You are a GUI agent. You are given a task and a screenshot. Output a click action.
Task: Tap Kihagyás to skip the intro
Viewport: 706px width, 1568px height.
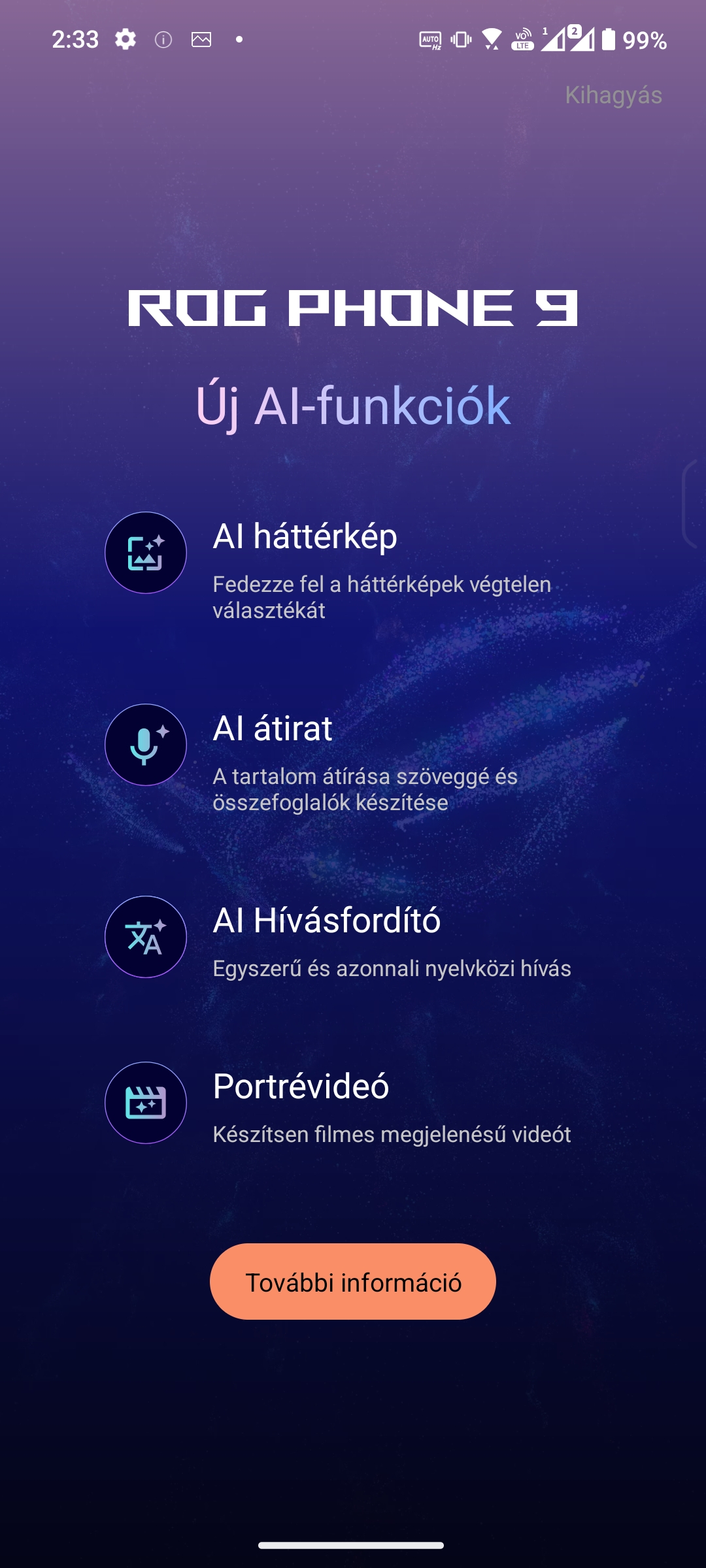click(x=613, y=95)
